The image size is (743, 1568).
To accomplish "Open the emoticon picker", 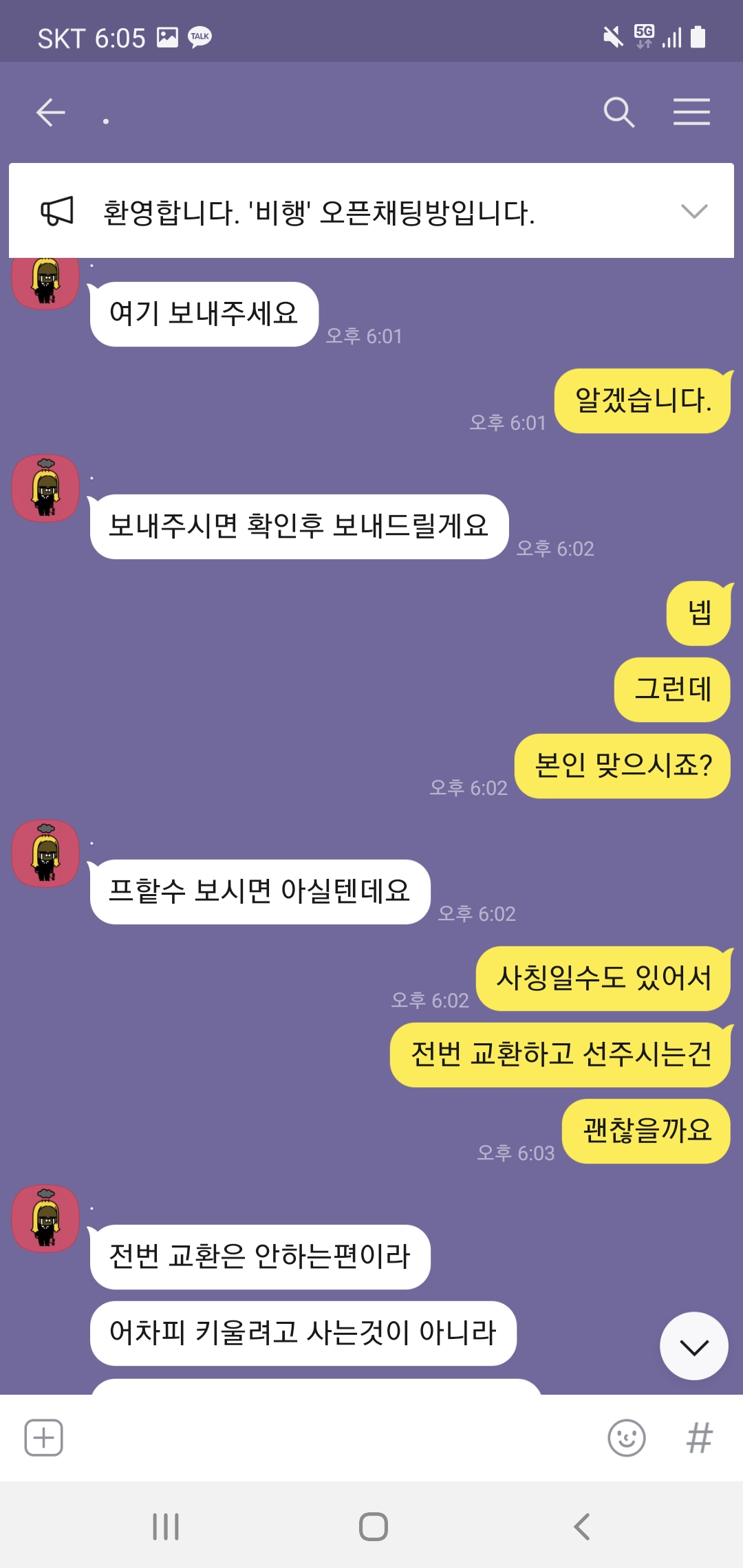I will tap(626, 1437).
